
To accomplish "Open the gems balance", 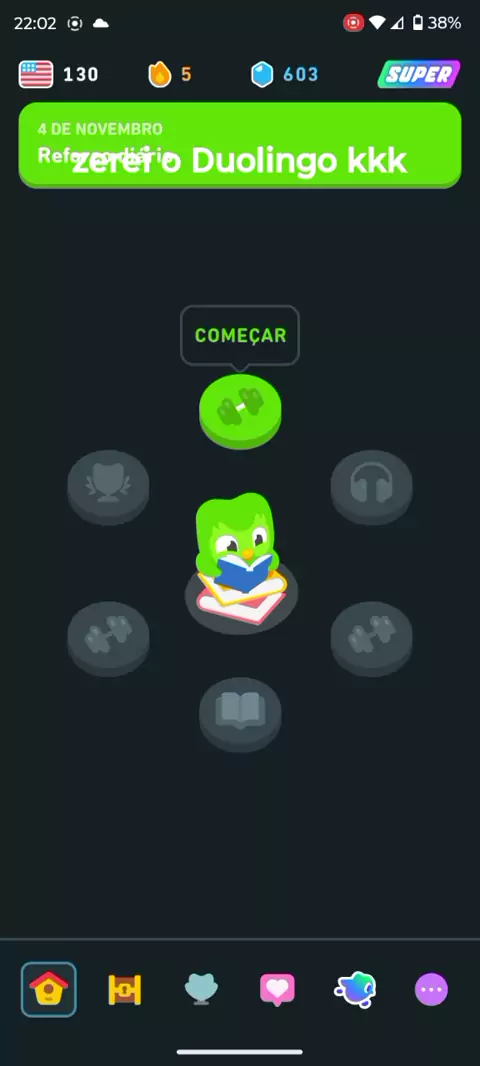I will [284, 74].
